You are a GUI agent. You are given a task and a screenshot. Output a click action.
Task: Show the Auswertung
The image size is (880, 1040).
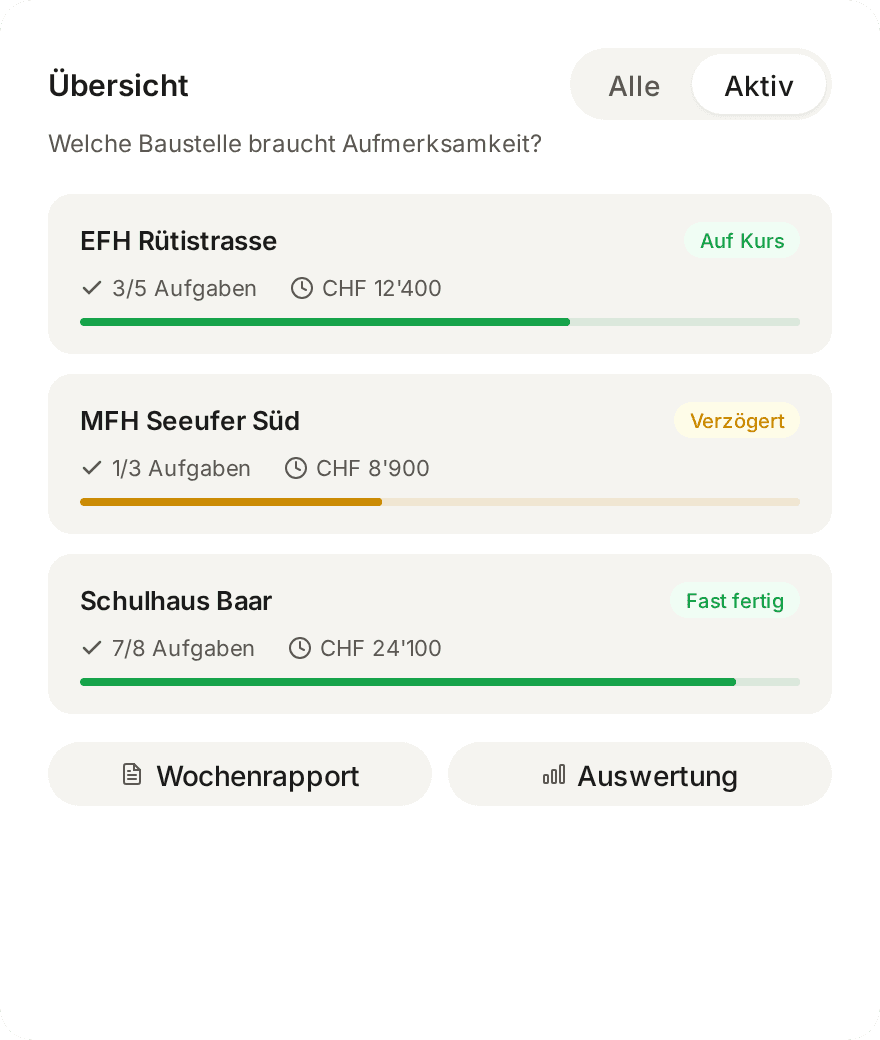click(640, 775)
